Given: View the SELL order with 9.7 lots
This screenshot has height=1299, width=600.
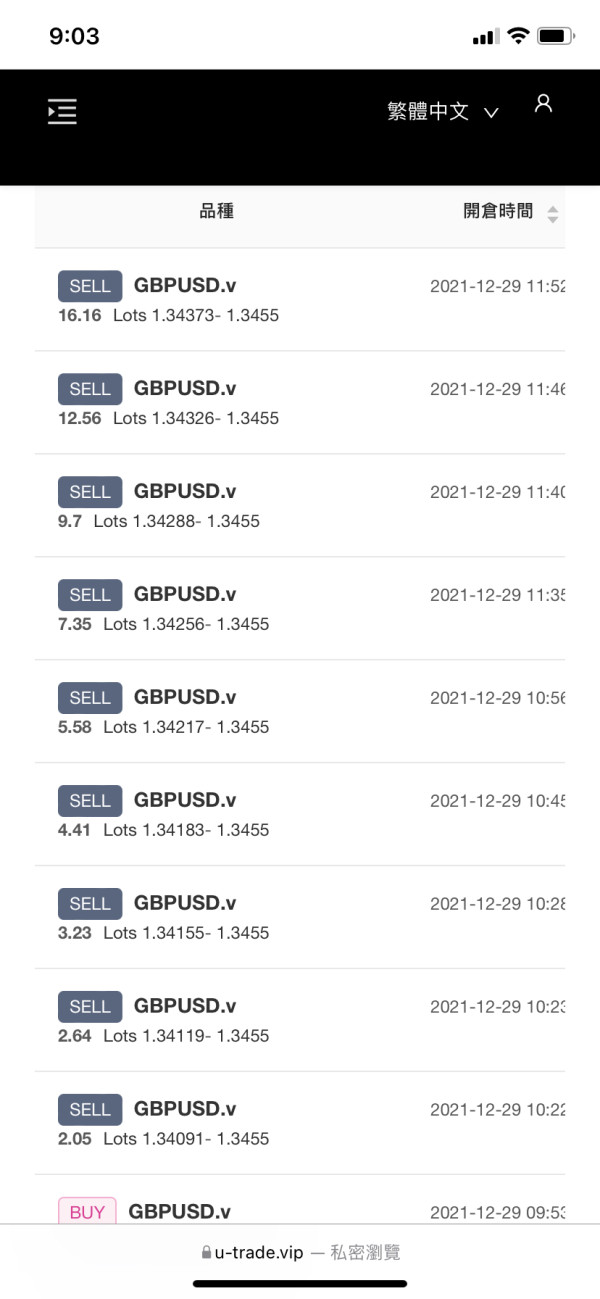Looking at the screenshot, I should (x=300, y=506).
